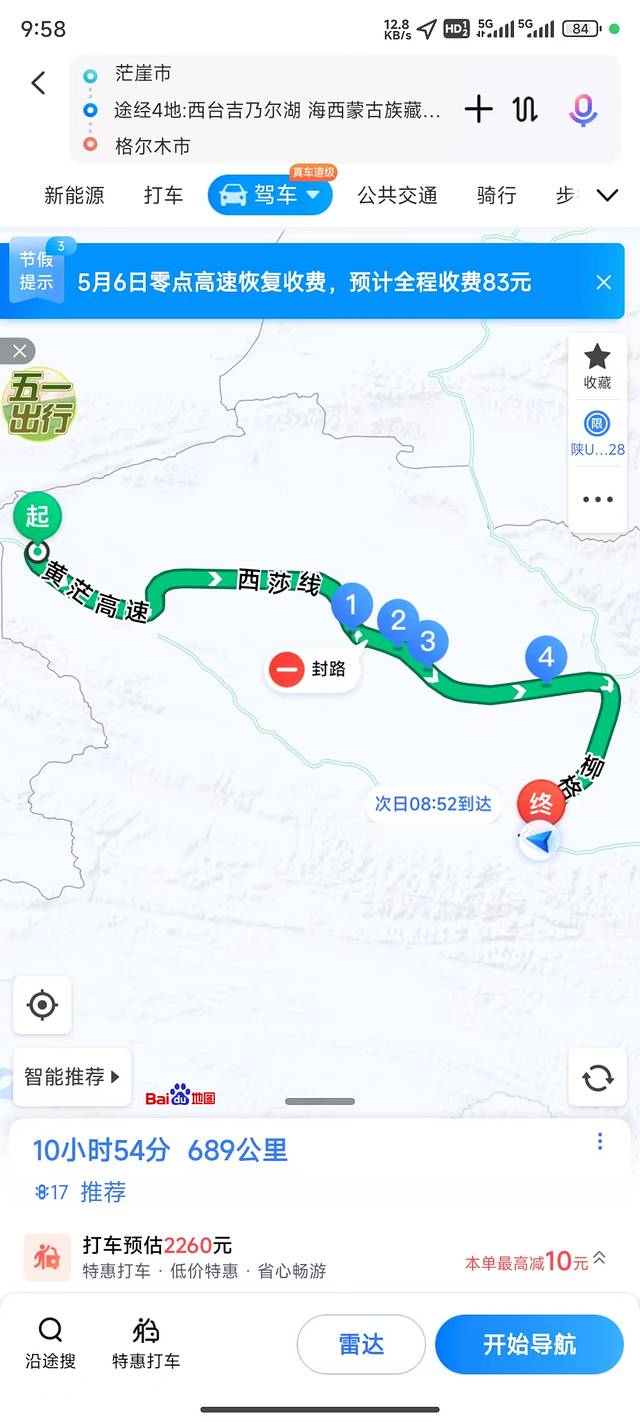
Task: Switch to the 骑行 tab
Action: [496, 195]
